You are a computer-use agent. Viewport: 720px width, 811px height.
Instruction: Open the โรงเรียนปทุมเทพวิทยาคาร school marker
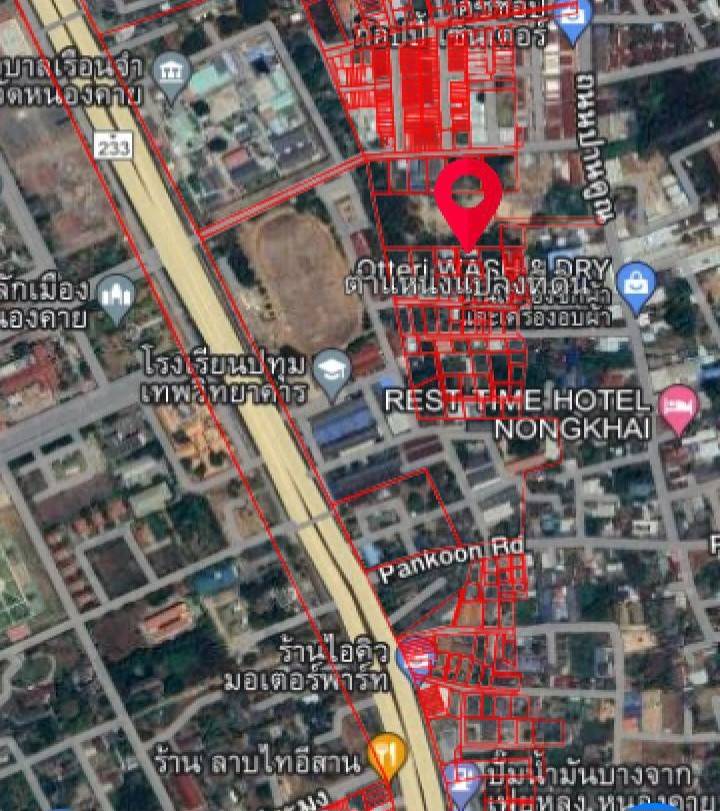tap(331, 368)
